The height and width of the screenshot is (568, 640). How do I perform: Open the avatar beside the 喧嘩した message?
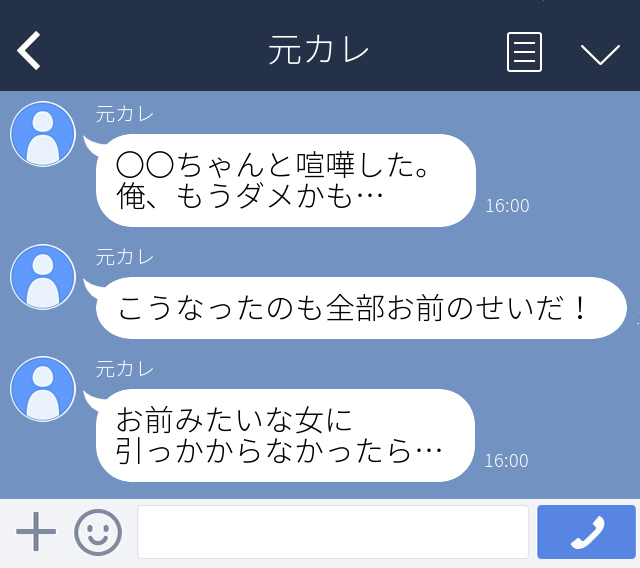[43, 134]
